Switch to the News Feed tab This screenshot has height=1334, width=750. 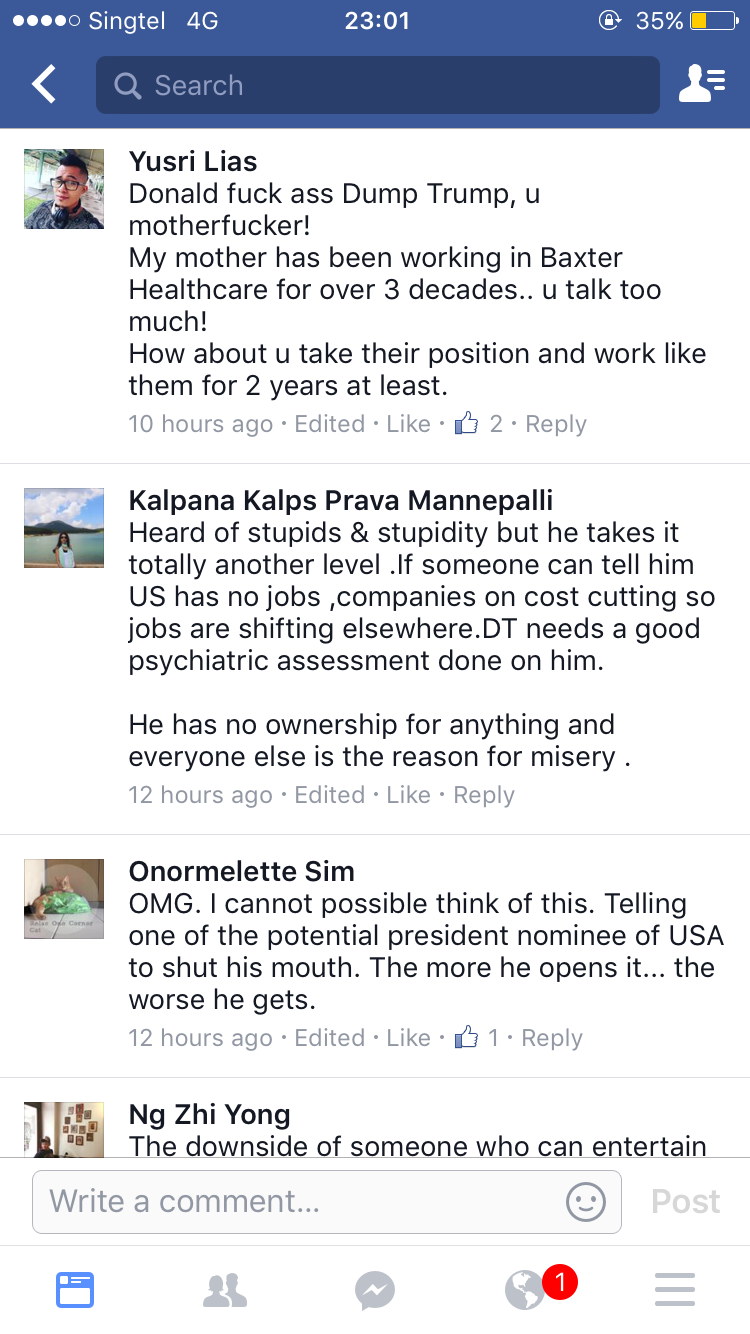pos(75,1290)
